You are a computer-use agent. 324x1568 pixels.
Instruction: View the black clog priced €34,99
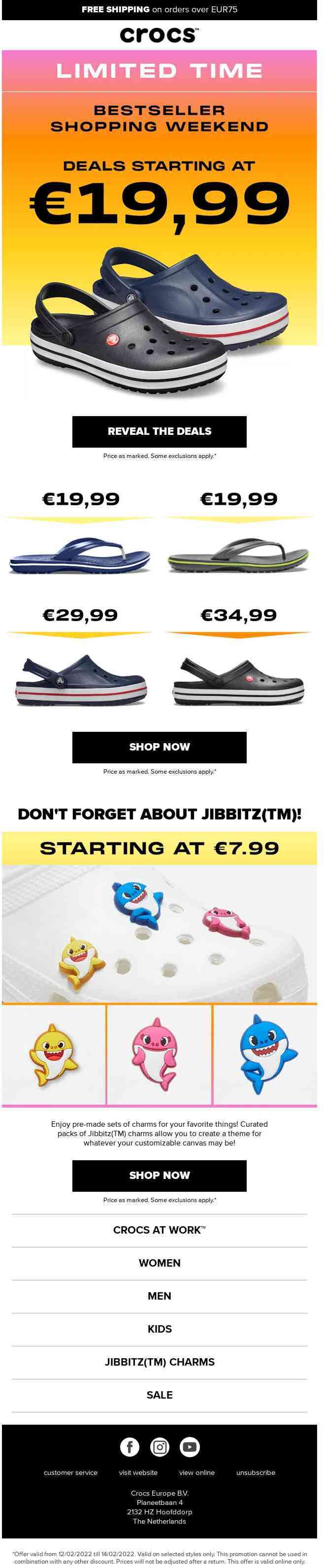(238, 681)
